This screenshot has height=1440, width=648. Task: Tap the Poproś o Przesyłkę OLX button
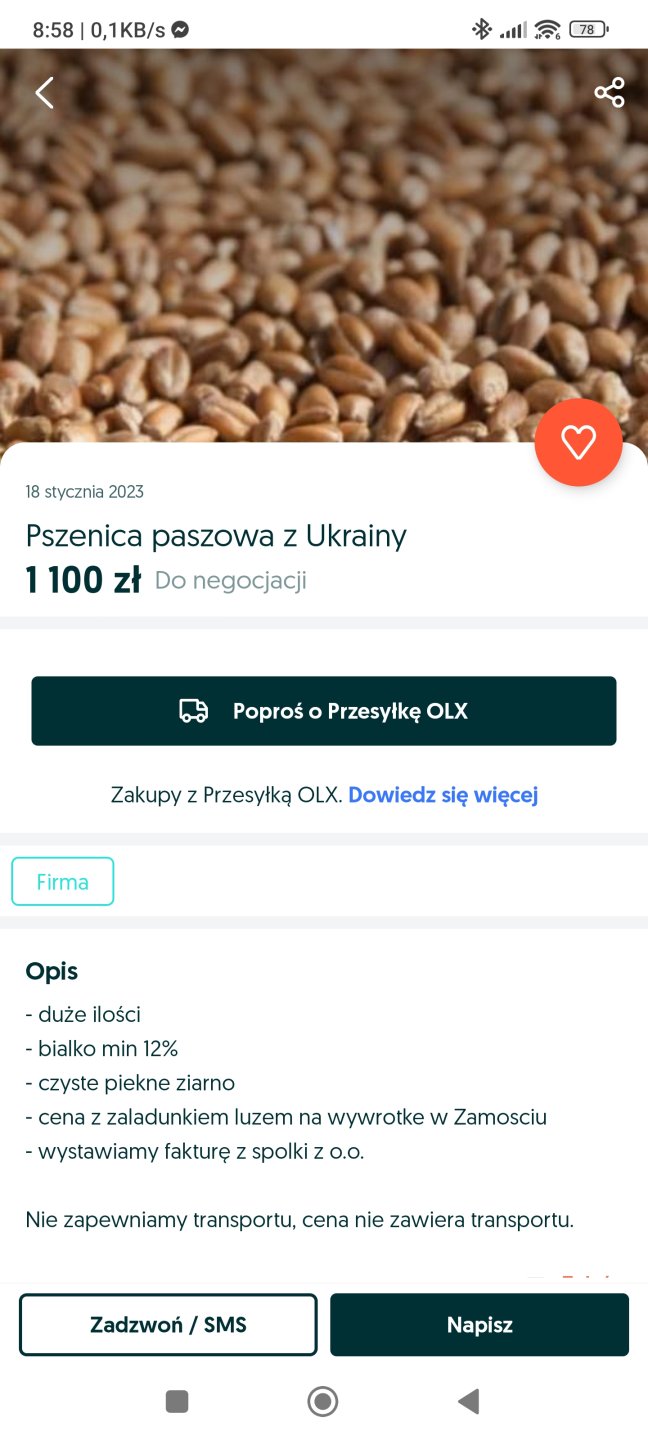pos(324,711)
